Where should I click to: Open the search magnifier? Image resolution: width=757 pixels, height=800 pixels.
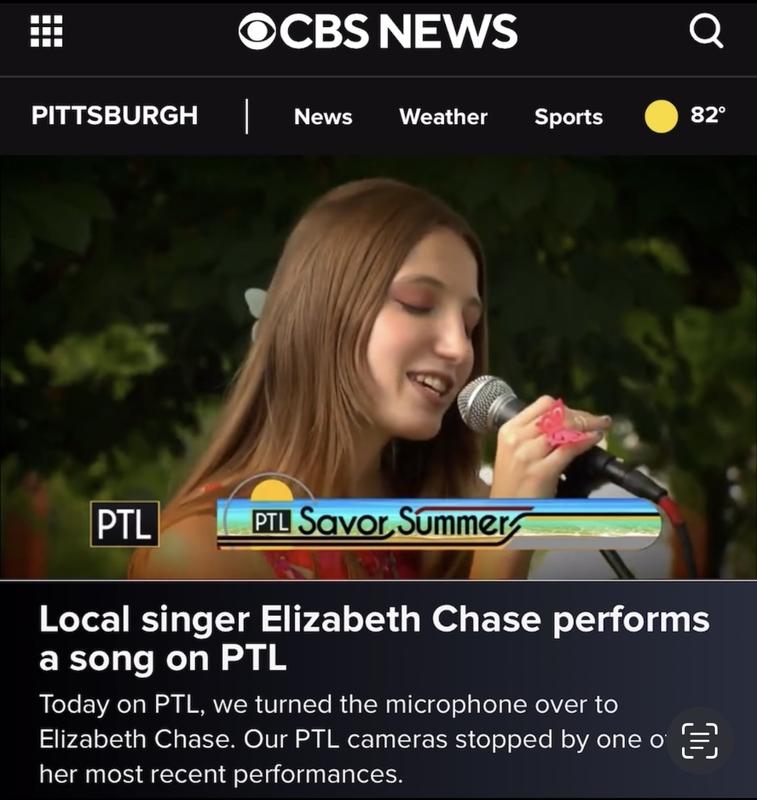pos(706,31)
